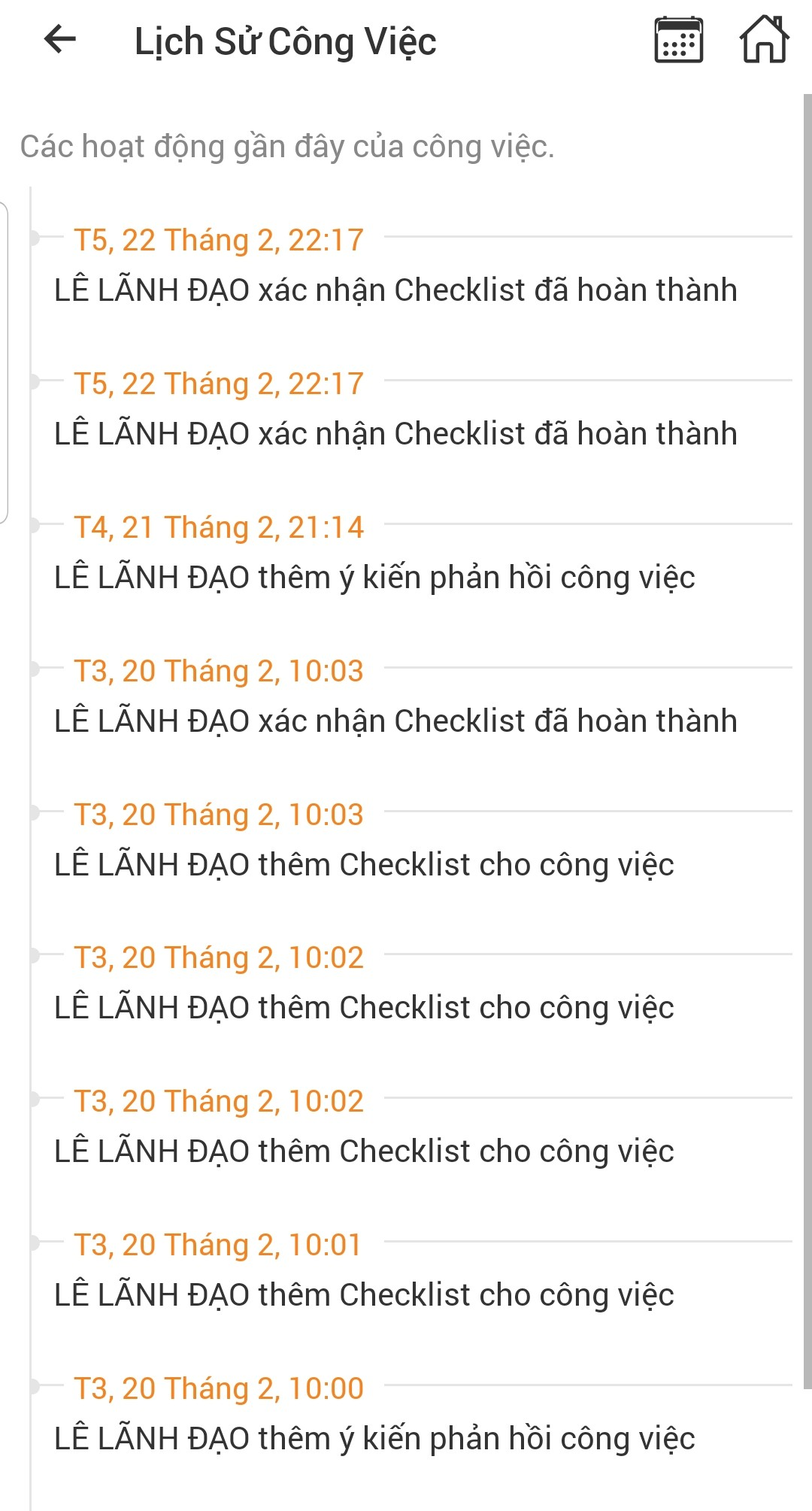Open the feedback entry 'thêm ý kiến phản hồi công việc'
This screenshot has height=1511, width=812.
click(x=376, y=576)
